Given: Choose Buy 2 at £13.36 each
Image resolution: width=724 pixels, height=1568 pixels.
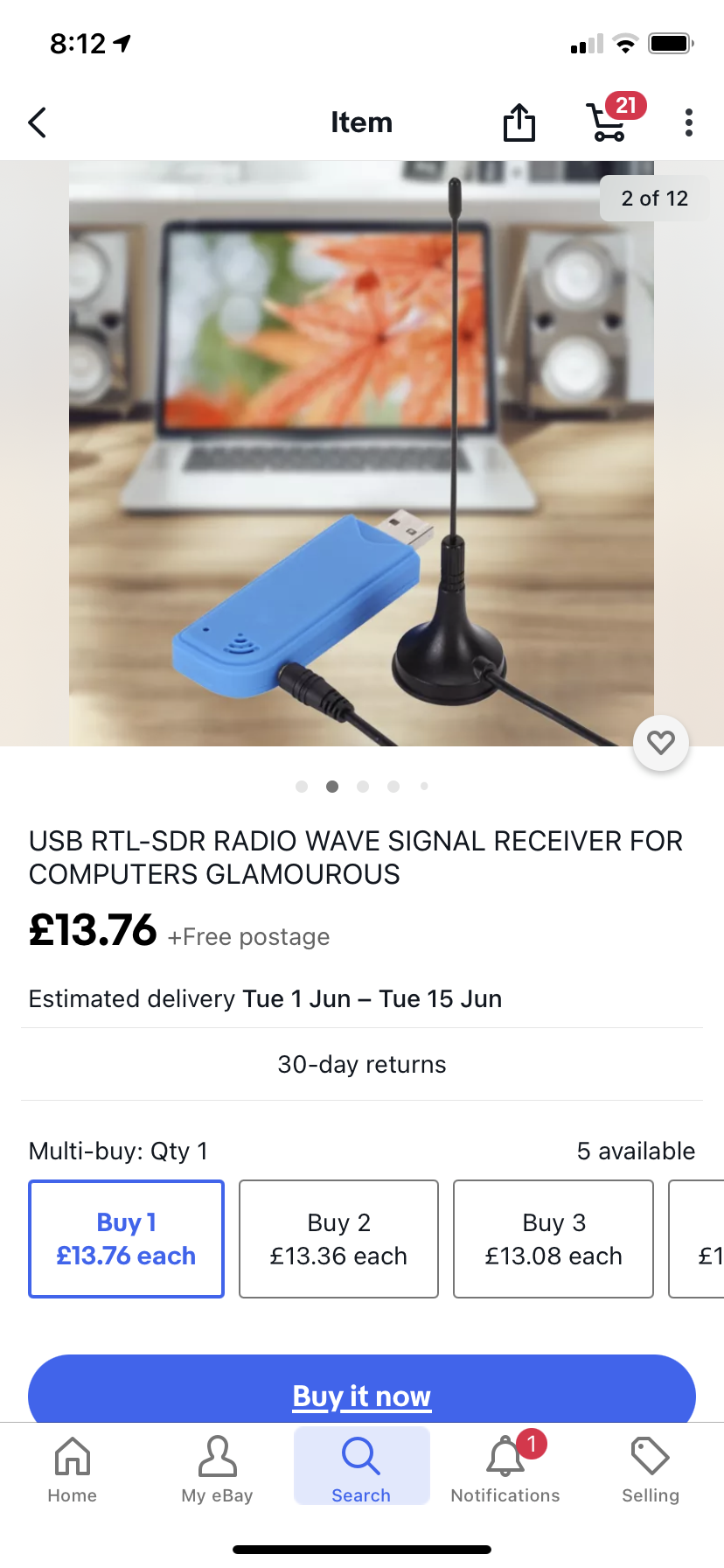Looking at the screenshot, I should click(x=338, y=1239).
